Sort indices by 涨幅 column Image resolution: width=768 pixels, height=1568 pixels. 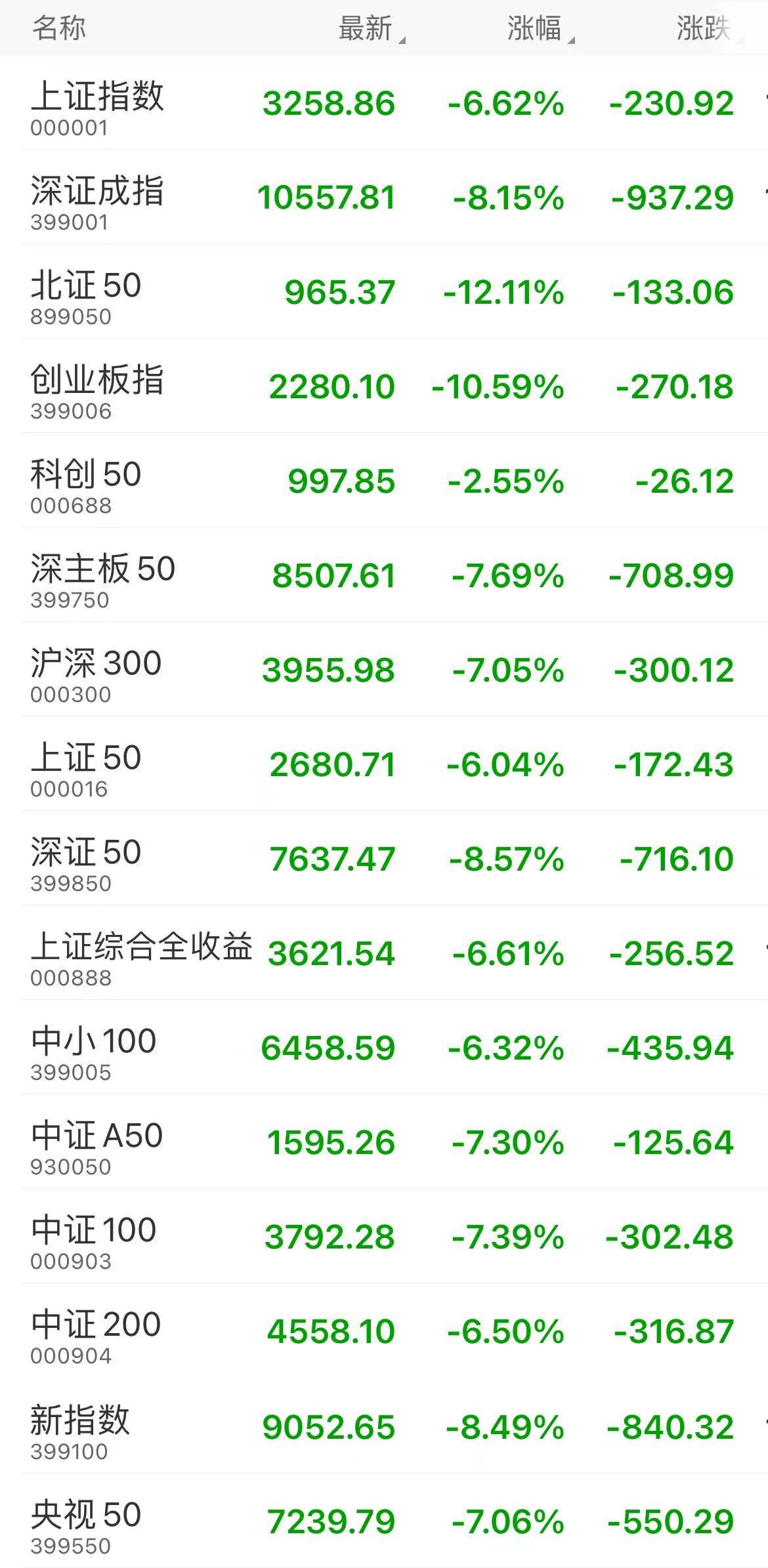(535, 29)
